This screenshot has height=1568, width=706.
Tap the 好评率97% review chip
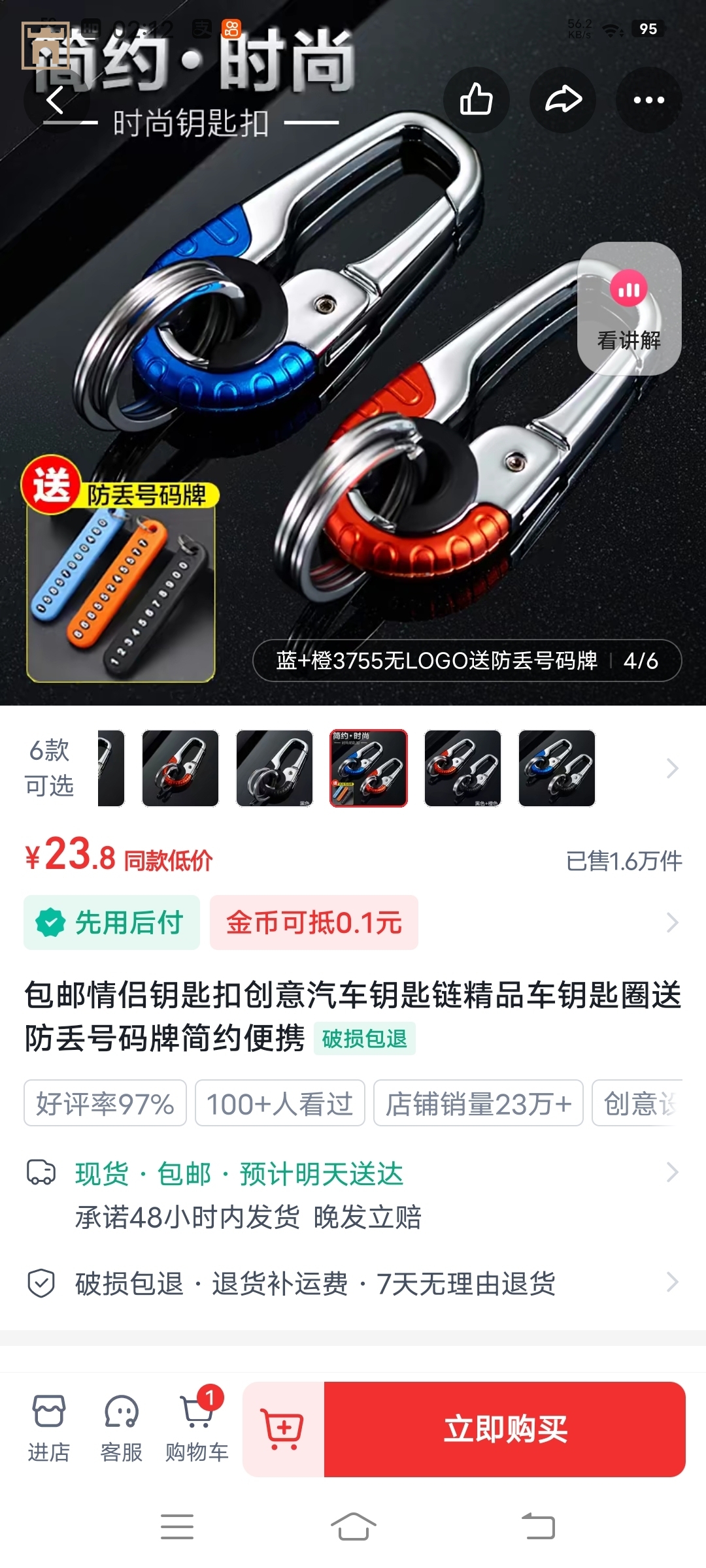click(105, 1103)
